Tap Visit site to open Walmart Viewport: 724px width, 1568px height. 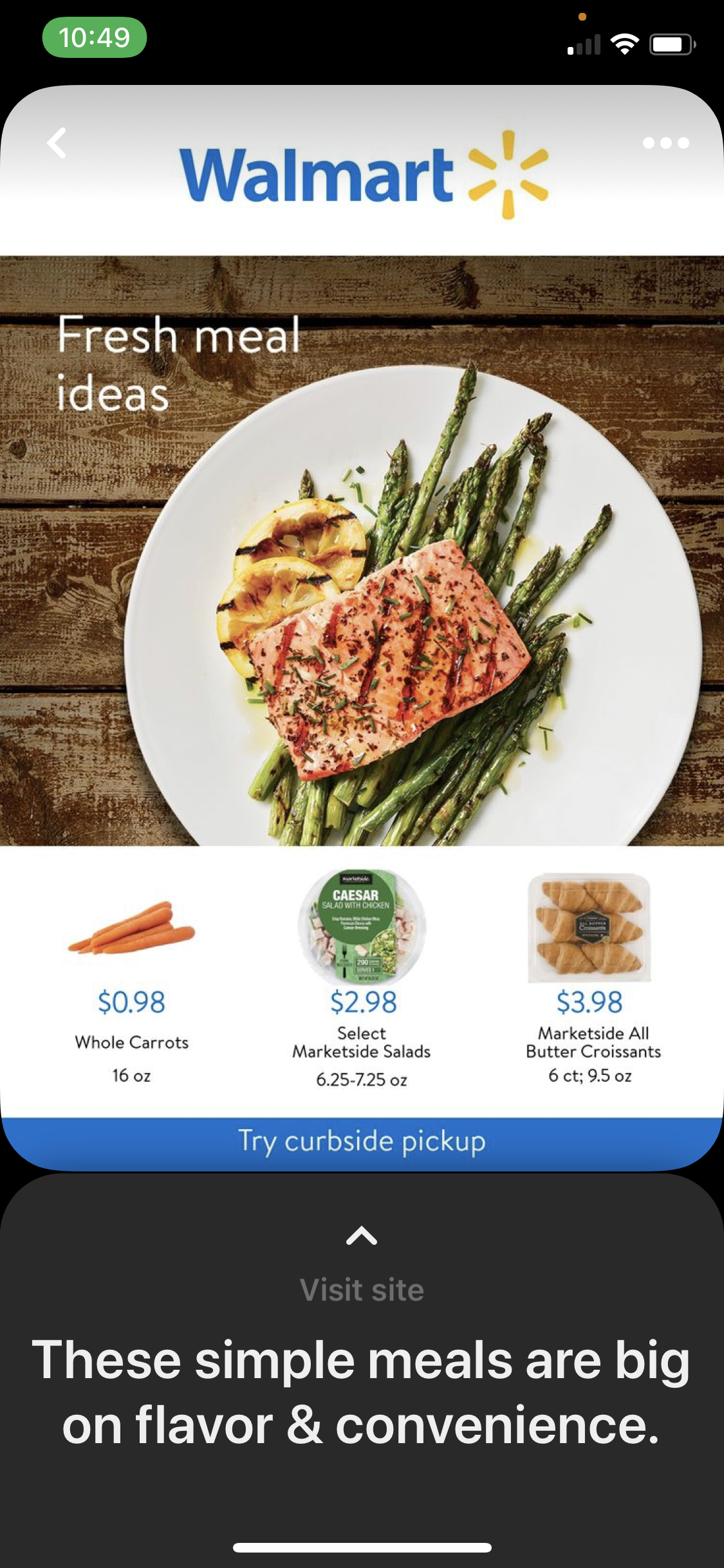pyautogui.click(x=362, y=1290)
